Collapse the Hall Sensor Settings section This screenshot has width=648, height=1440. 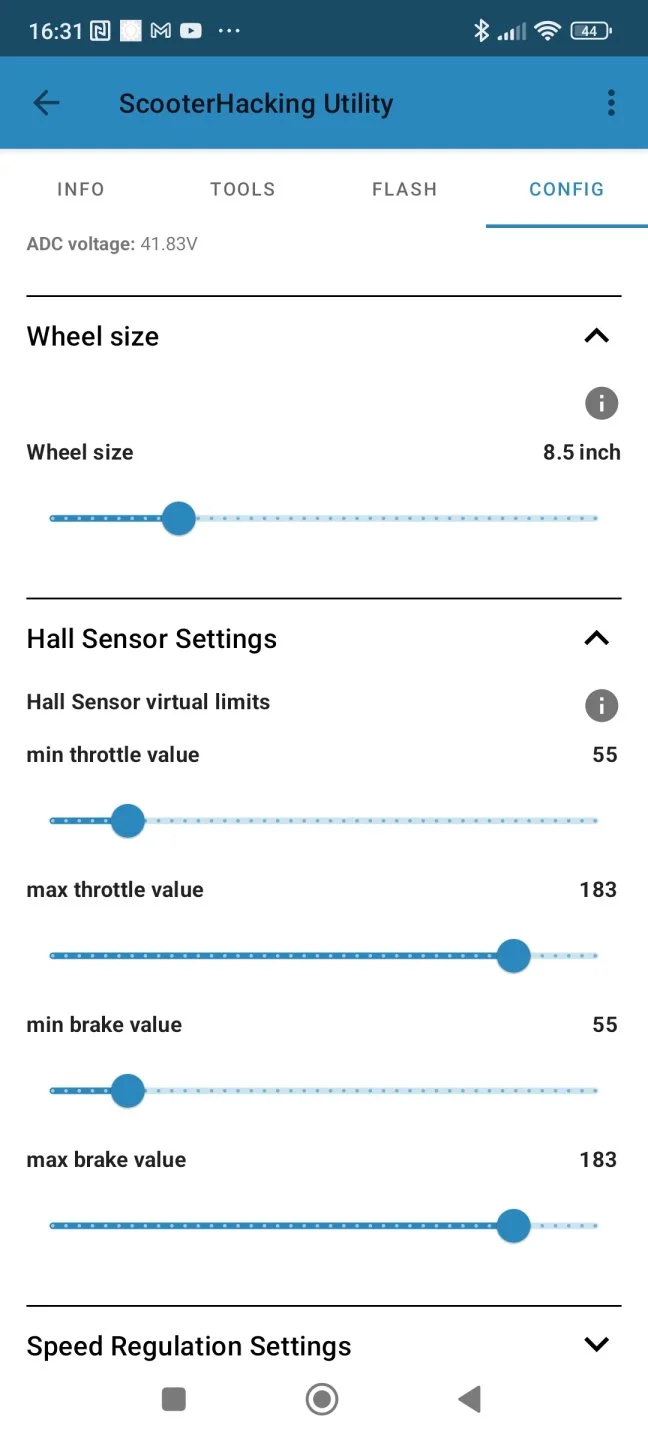[x=596, y=638]
